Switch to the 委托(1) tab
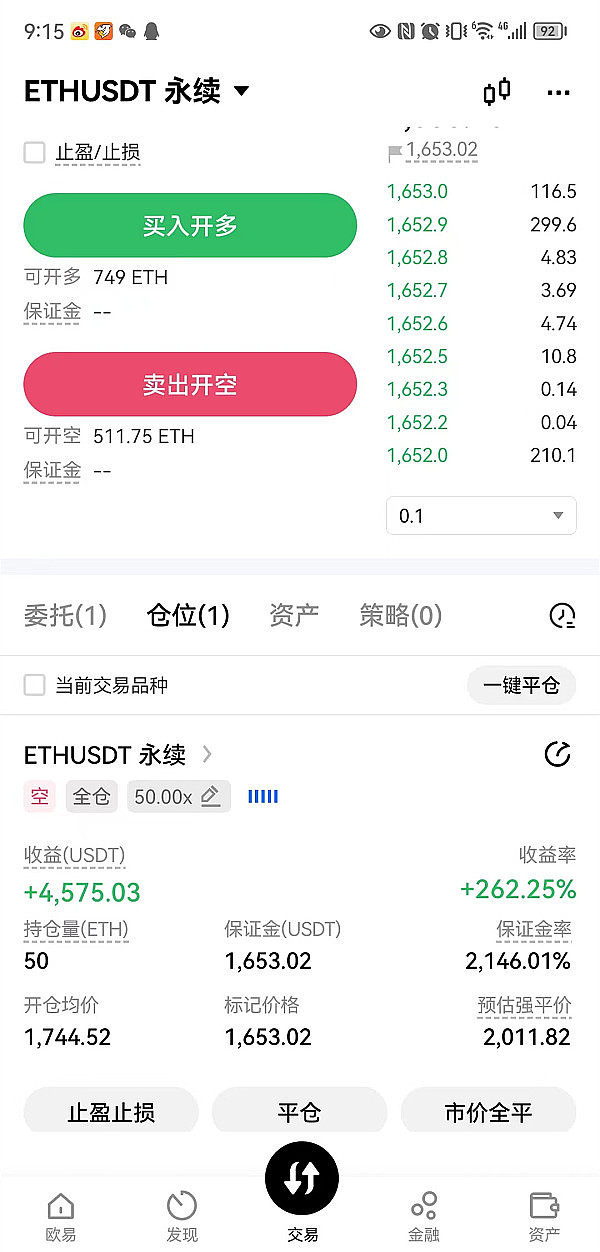This screenshot has width=600, height=1252. (65, 615)
